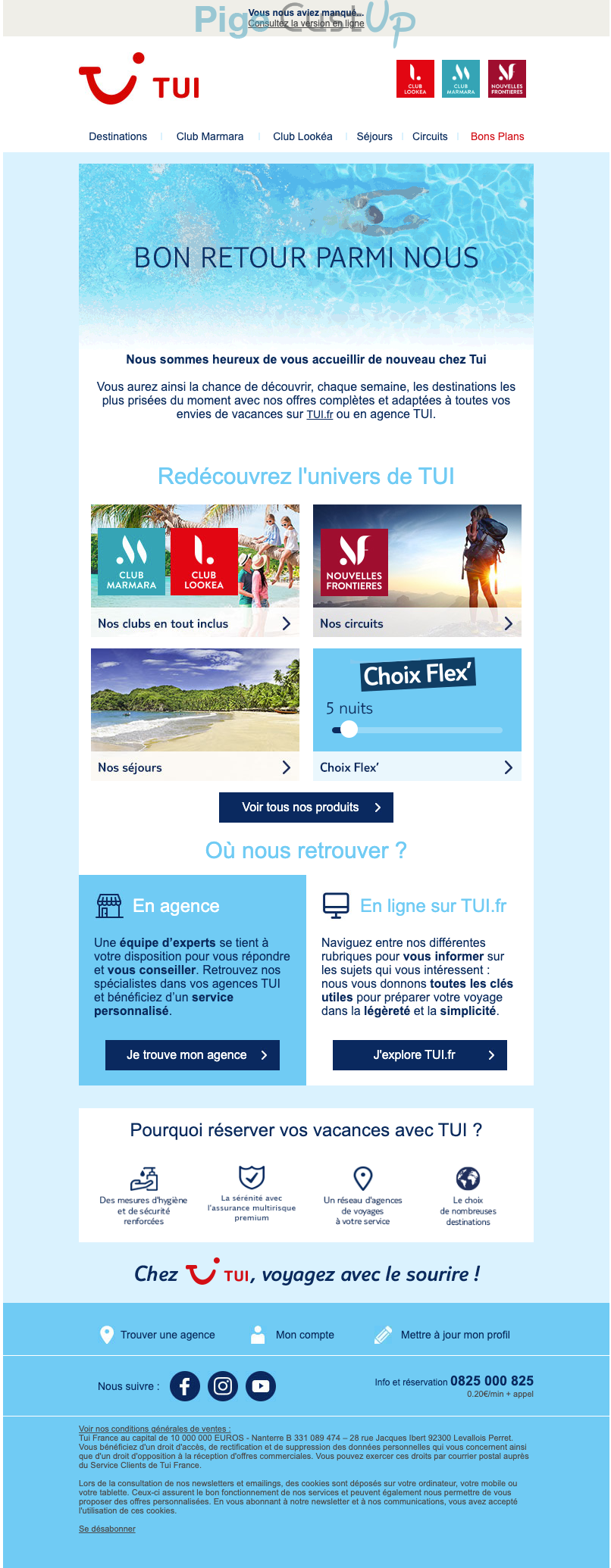Open Trouver une agence footer link
611x1568 pixels.
tap(167, 1335)
